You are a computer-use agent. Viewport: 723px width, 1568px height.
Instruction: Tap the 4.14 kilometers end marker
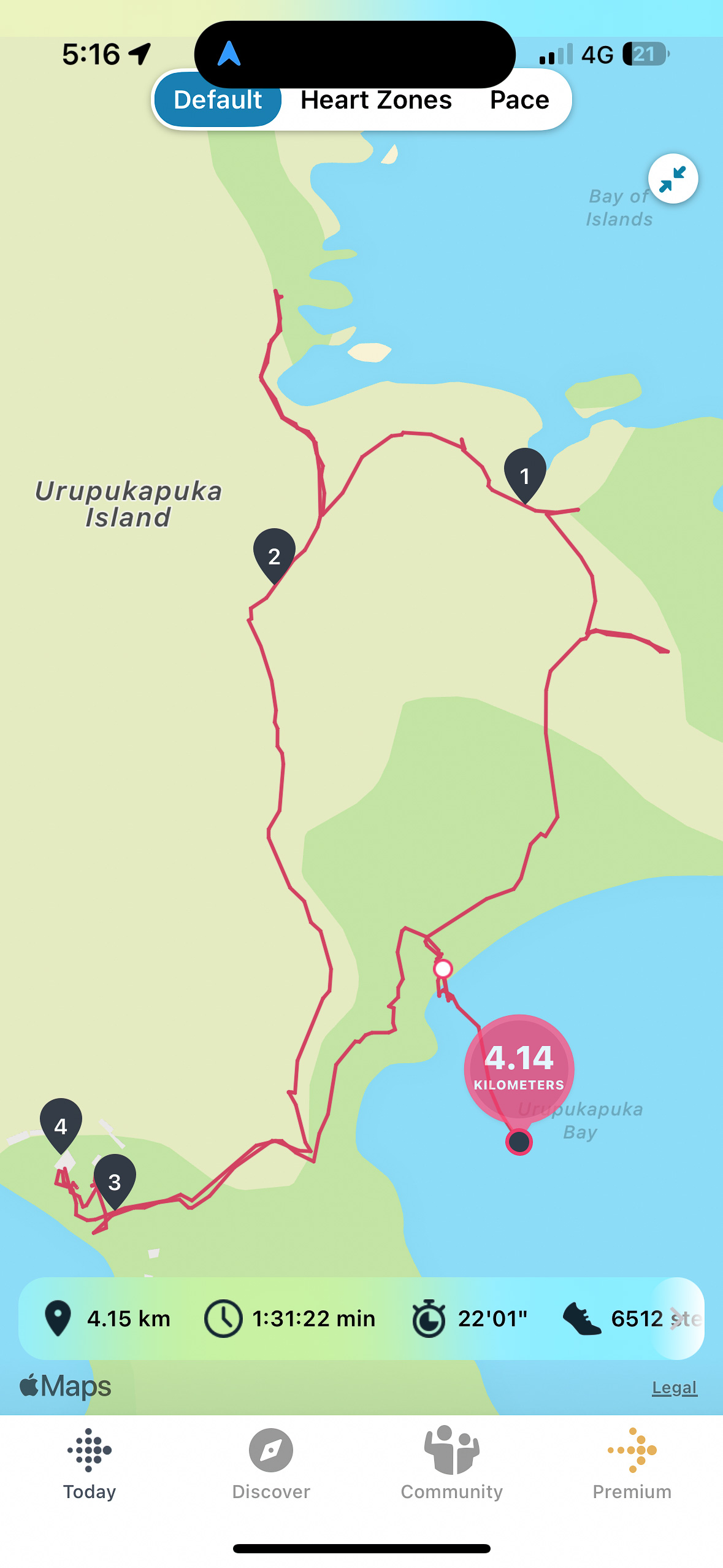point(519,1067)
